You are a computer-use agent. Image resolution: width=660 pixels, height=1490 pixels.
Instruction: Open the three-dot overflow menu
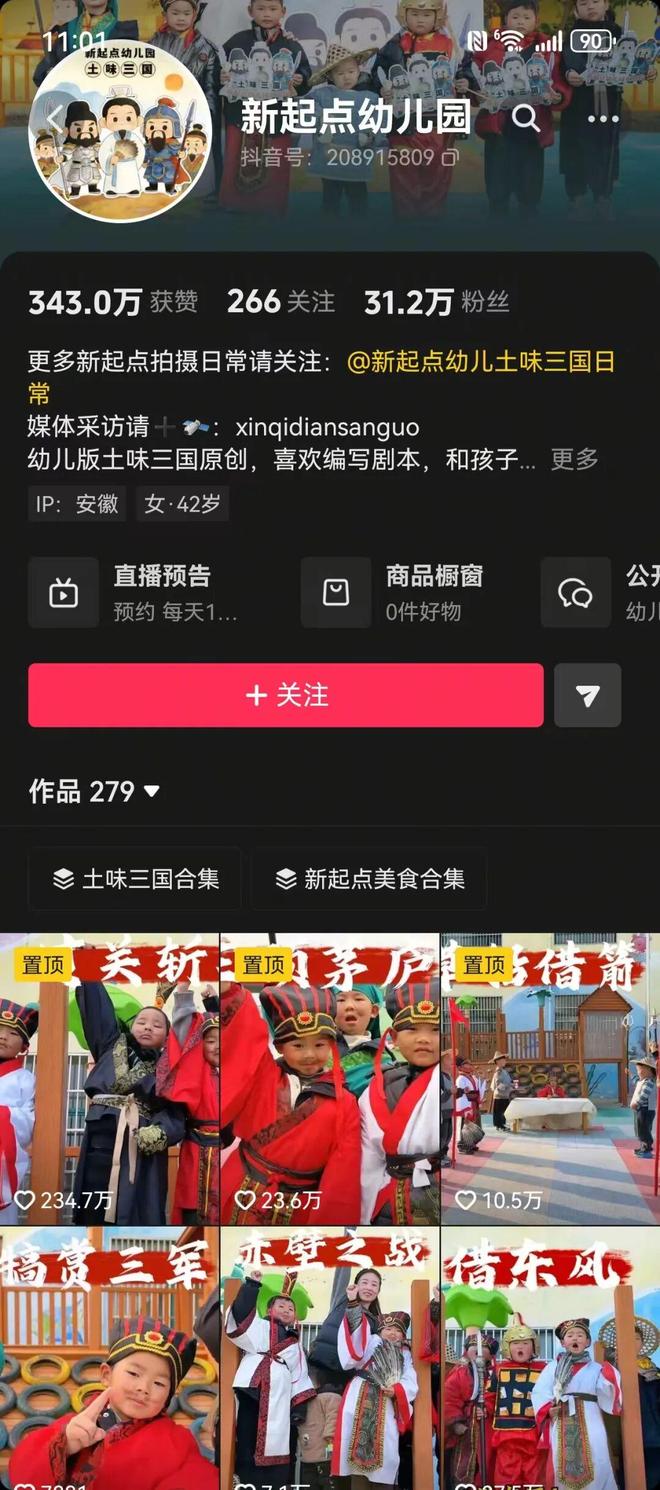pyautogui.click(x=603, y=118)
